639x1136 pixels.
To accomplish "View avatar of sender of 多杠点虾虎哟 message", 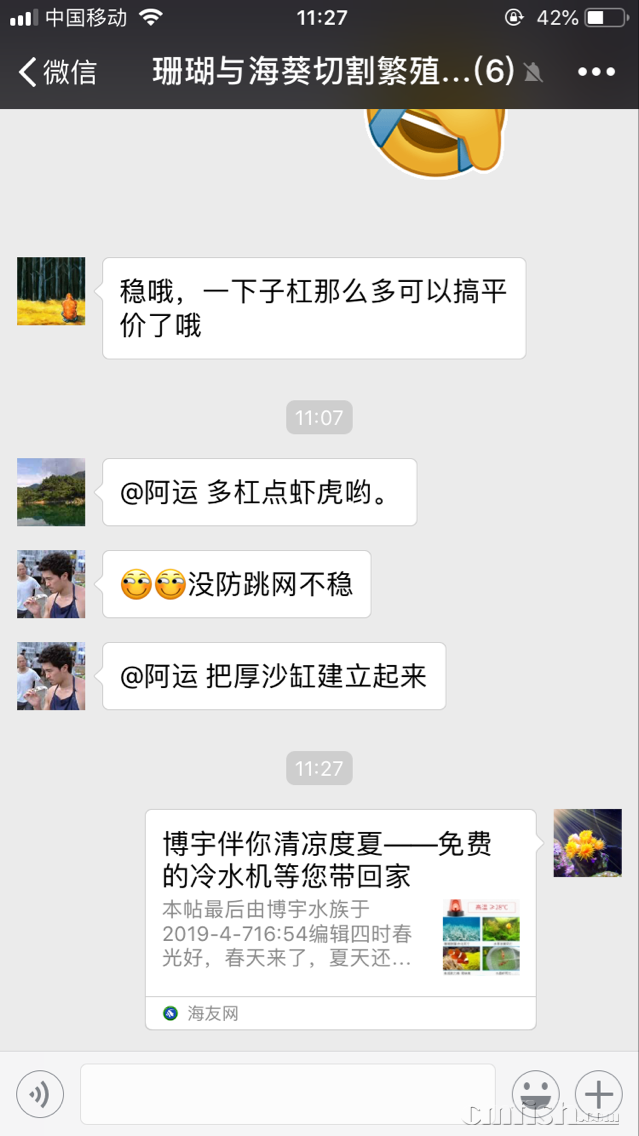I will point(51,492).
